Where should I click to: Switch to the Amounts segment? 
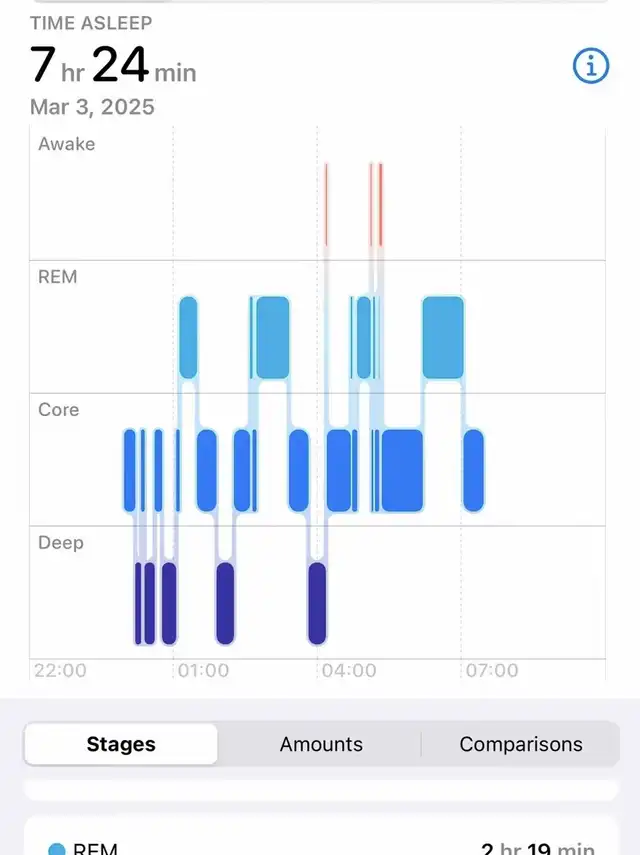click(321, 744)
